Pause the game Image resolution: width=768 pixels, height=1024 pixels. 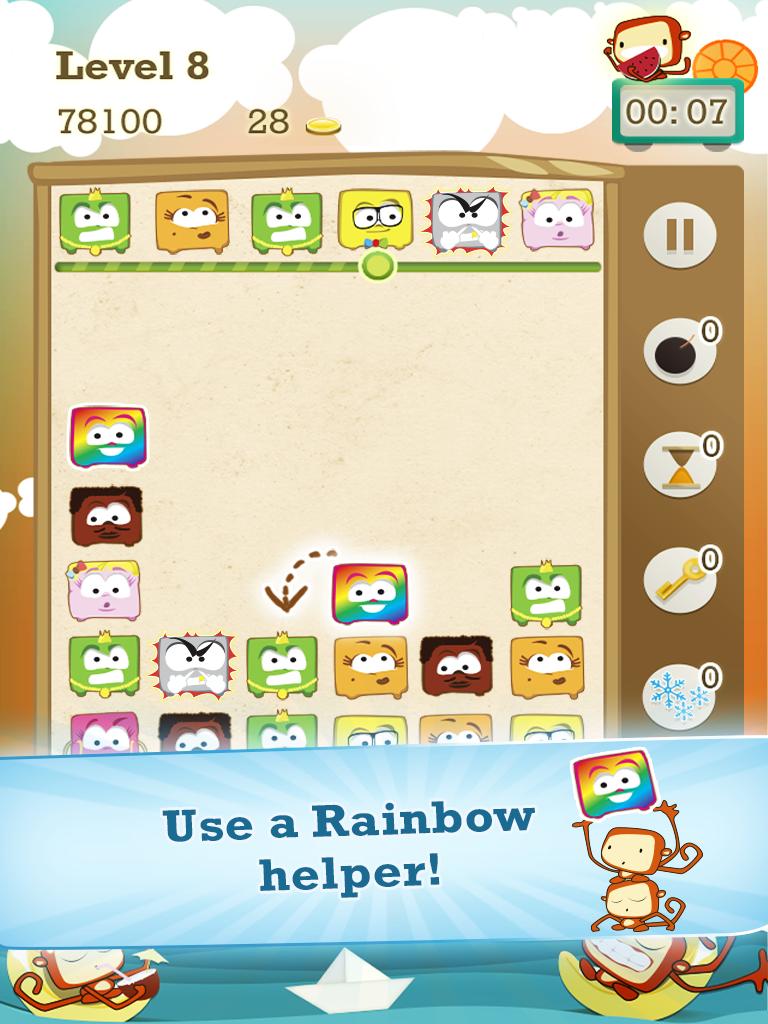pyautogui.click(x=680, y=236)
